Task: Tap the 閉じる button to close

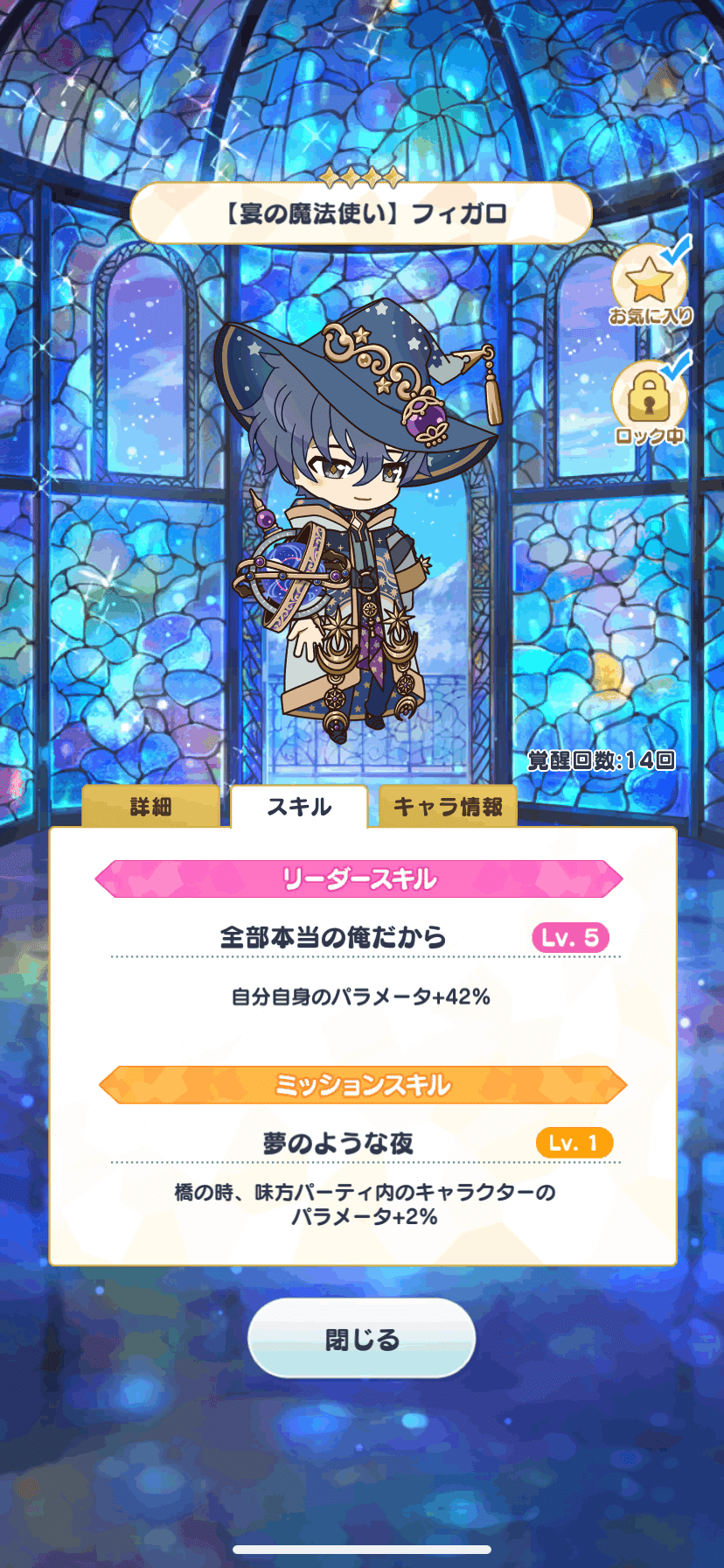Action: (x=361, y=1338)
